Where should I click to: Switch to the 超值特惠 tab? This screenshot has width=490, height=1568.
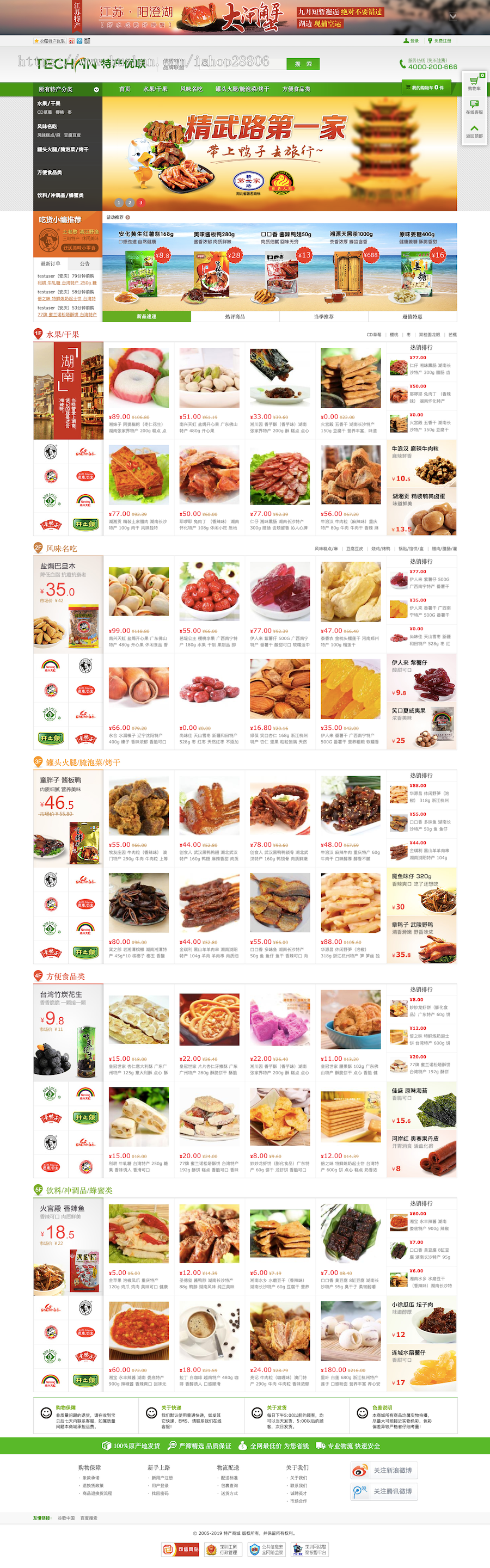412,317
